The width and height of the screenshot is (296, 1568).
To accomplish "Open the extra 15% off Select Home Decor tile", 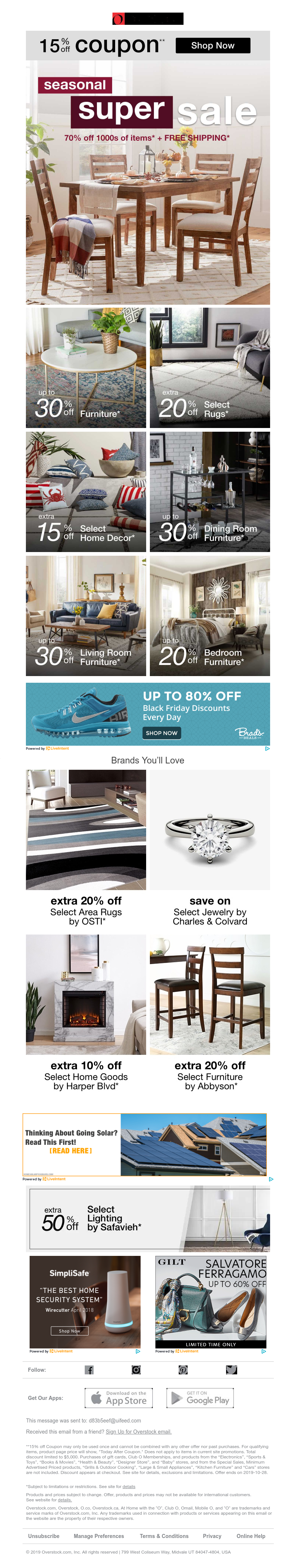I will click(86, 492).
